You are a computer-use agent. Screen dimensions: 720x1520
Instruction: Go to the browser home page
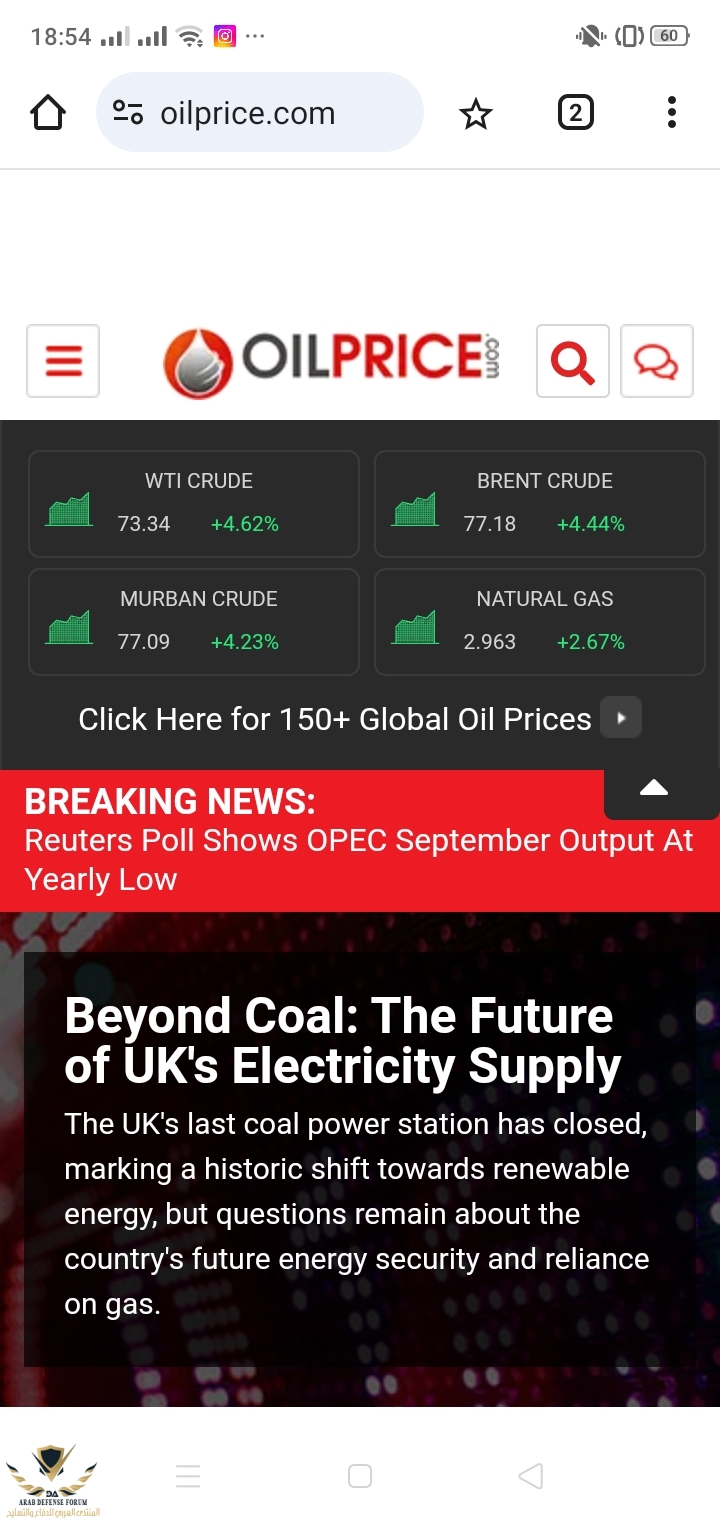(x=49, y=114)
